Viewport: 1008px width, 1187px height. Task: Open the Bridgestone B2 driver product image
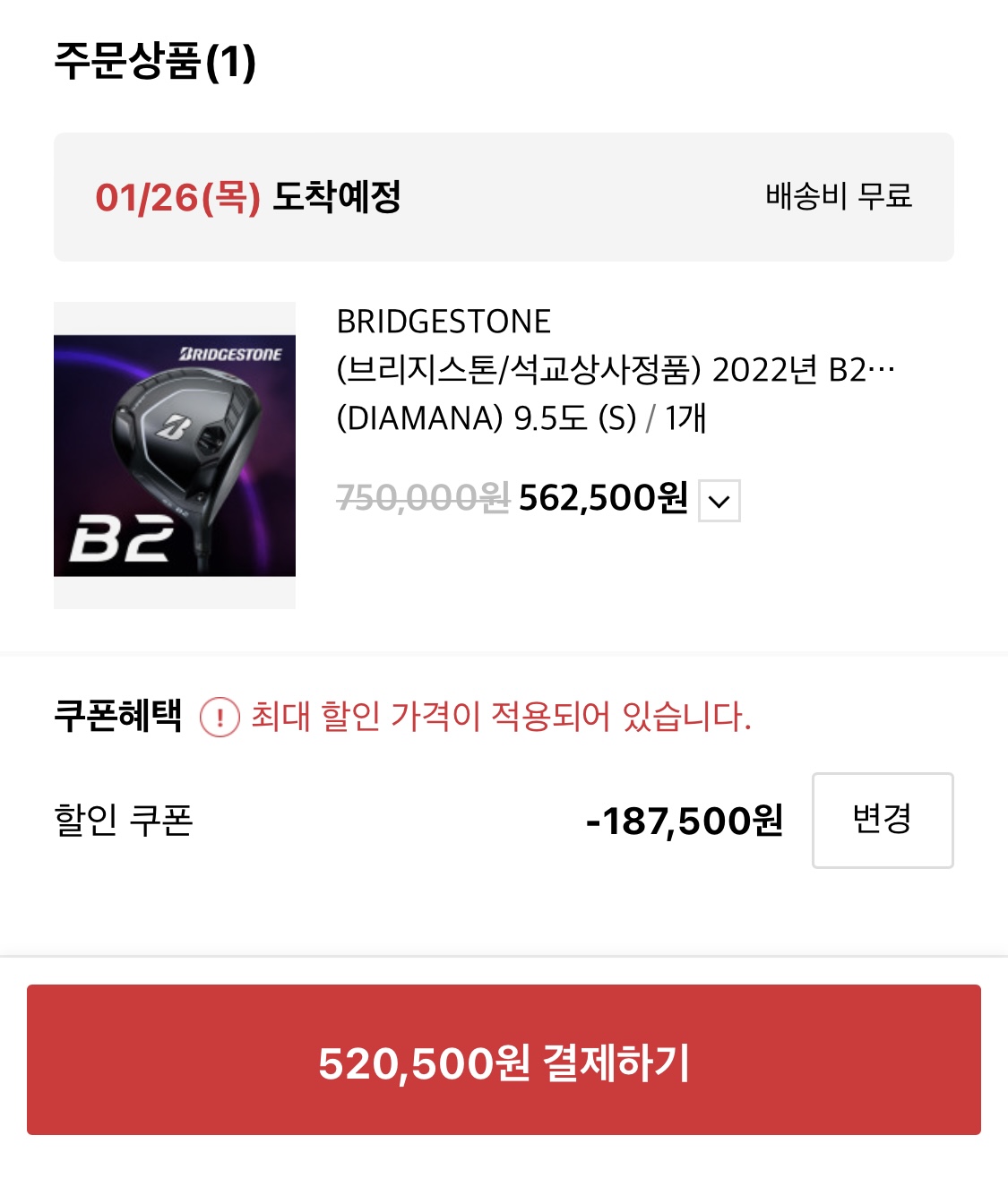pyautogui.click(x=175, y=455)
